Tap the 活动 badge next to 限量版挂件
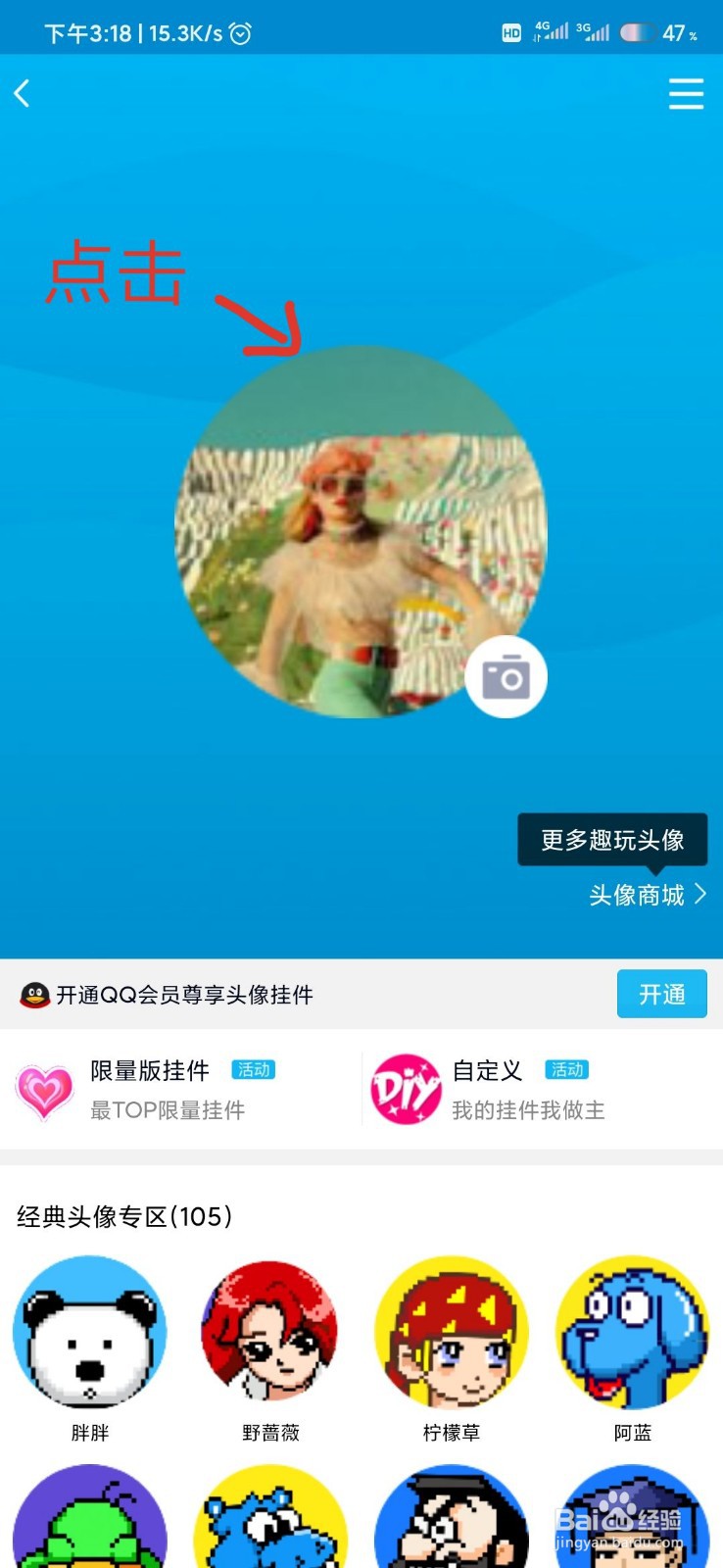Viewport: 723px width, 1568px height. pos(254,1070)
